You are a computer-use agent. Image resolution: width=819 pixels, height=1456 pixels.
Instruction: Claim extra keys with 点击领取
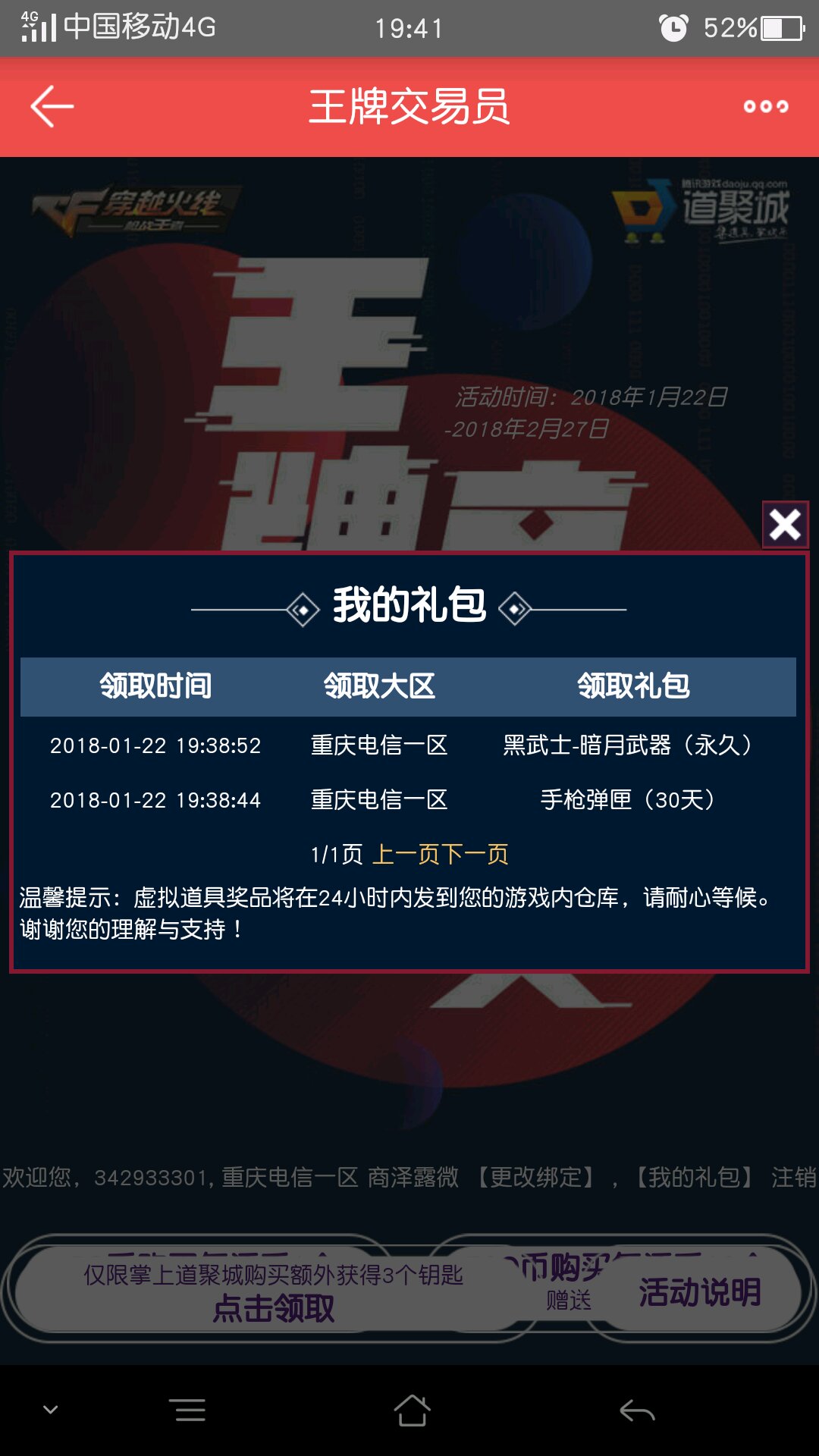(x=273, y=1308)
